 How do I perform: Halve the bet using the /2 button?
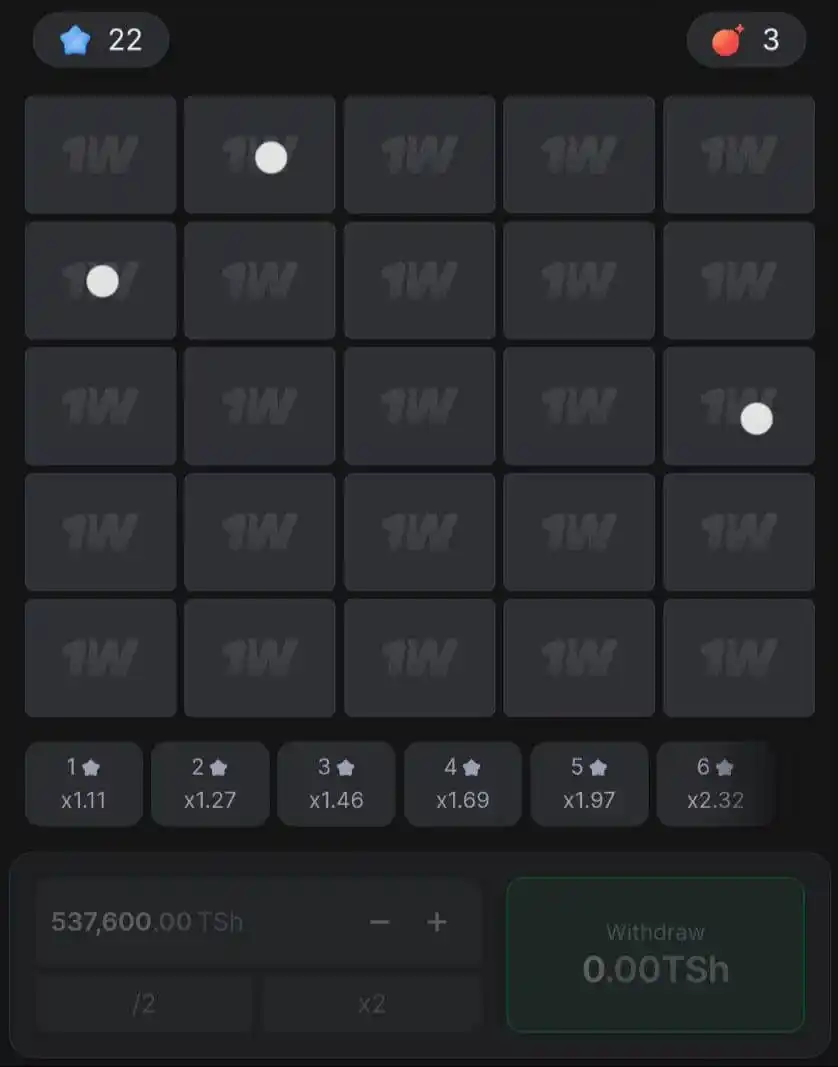[144, 1004]
